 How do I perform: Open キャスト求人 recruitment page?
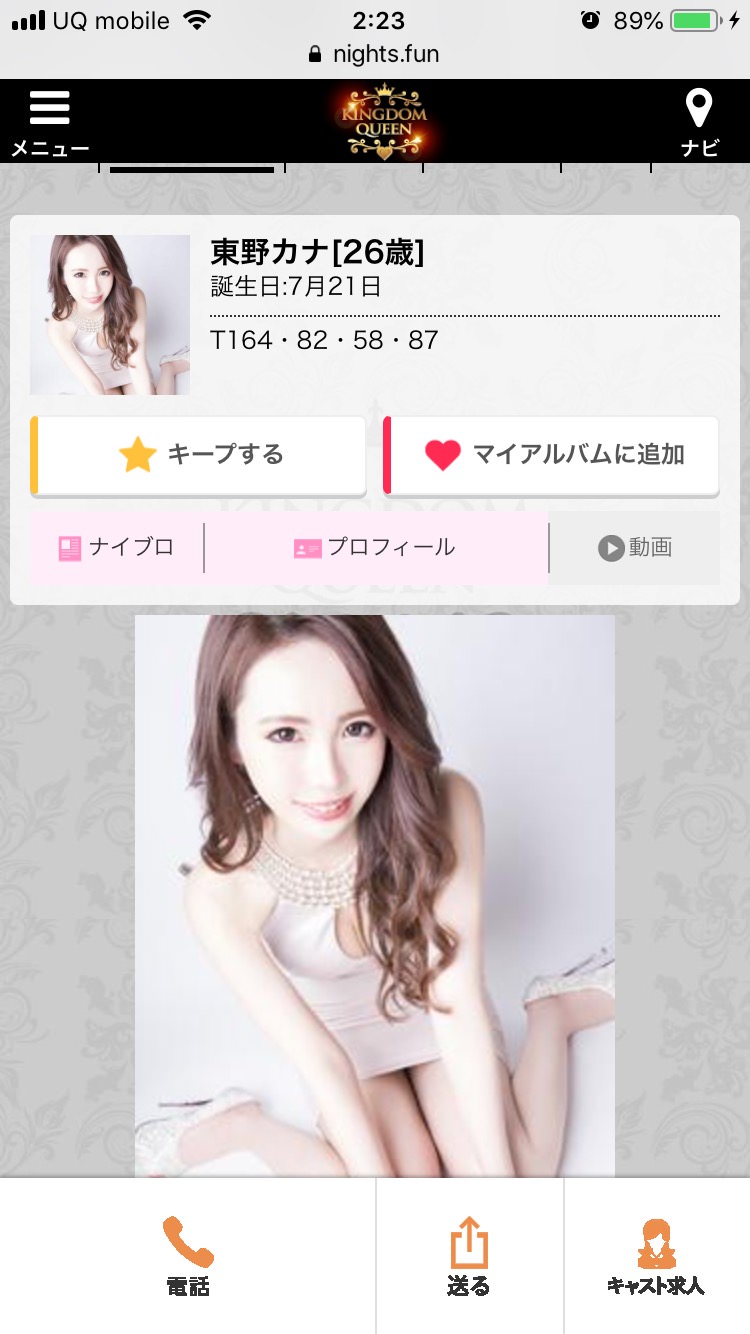[656, 1256]
